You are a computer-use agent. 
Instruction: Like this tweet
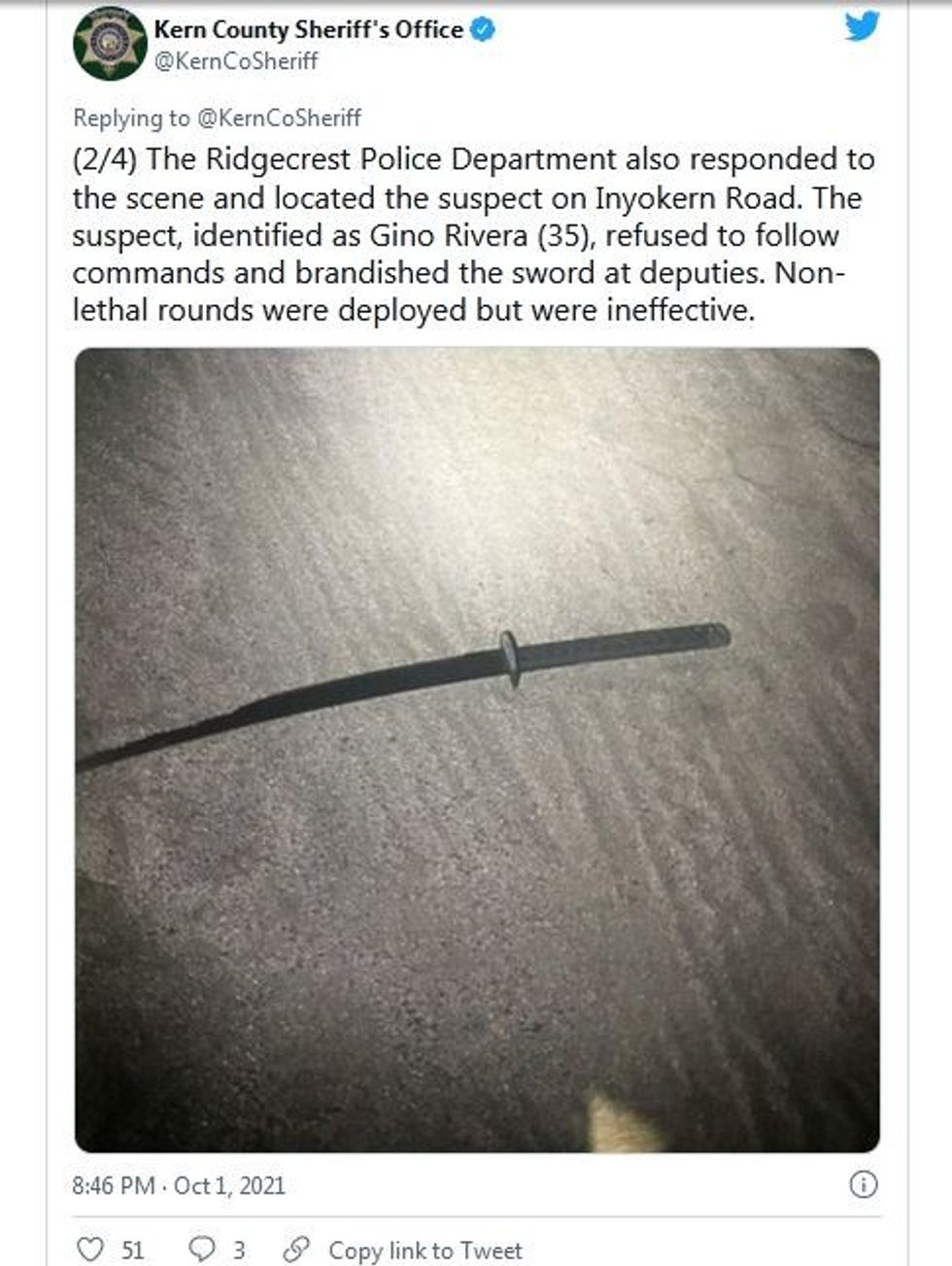tap(90, 1249)
